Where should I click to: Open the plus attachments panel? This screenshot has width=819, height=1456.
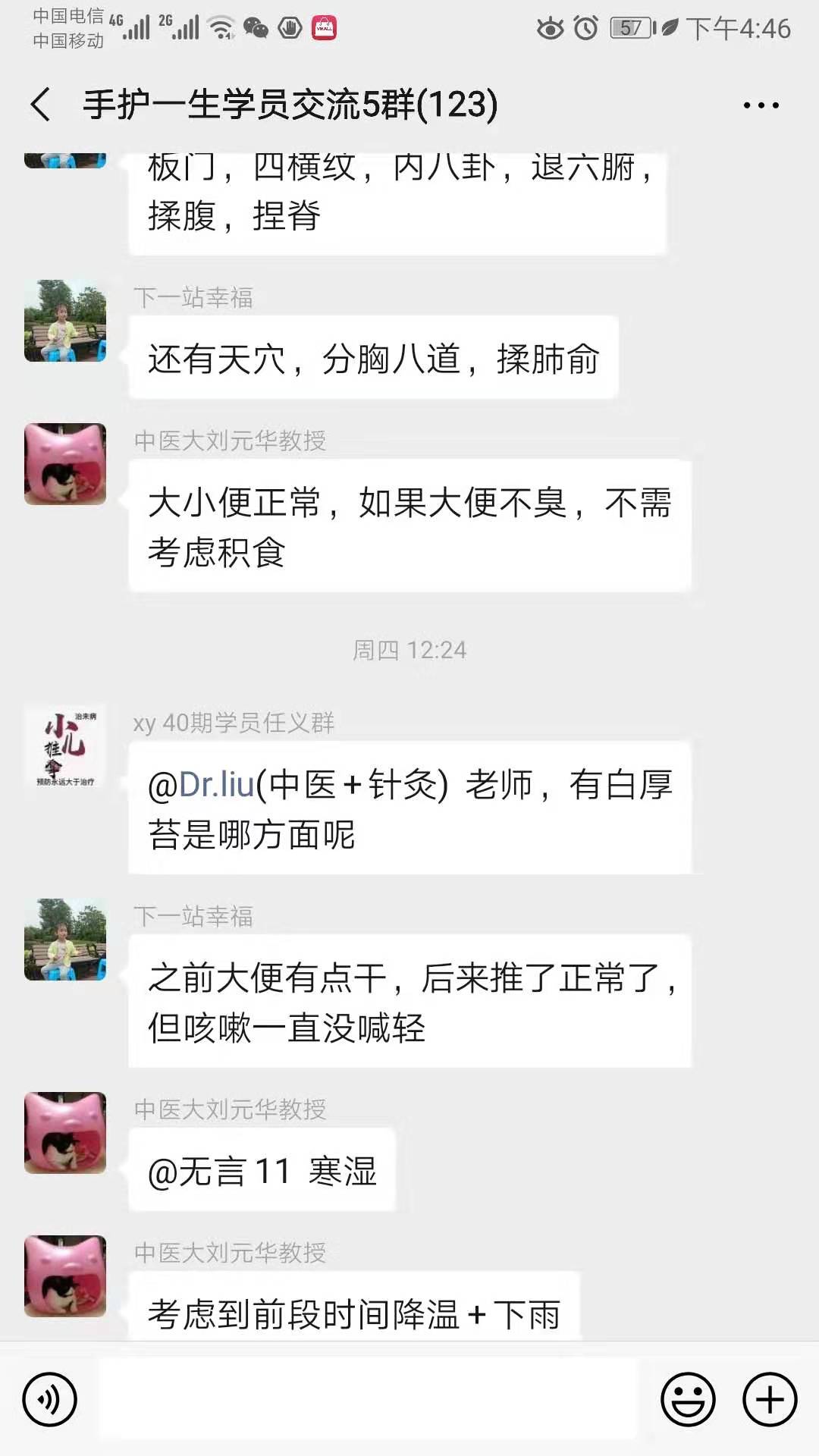coord(769,1399)
